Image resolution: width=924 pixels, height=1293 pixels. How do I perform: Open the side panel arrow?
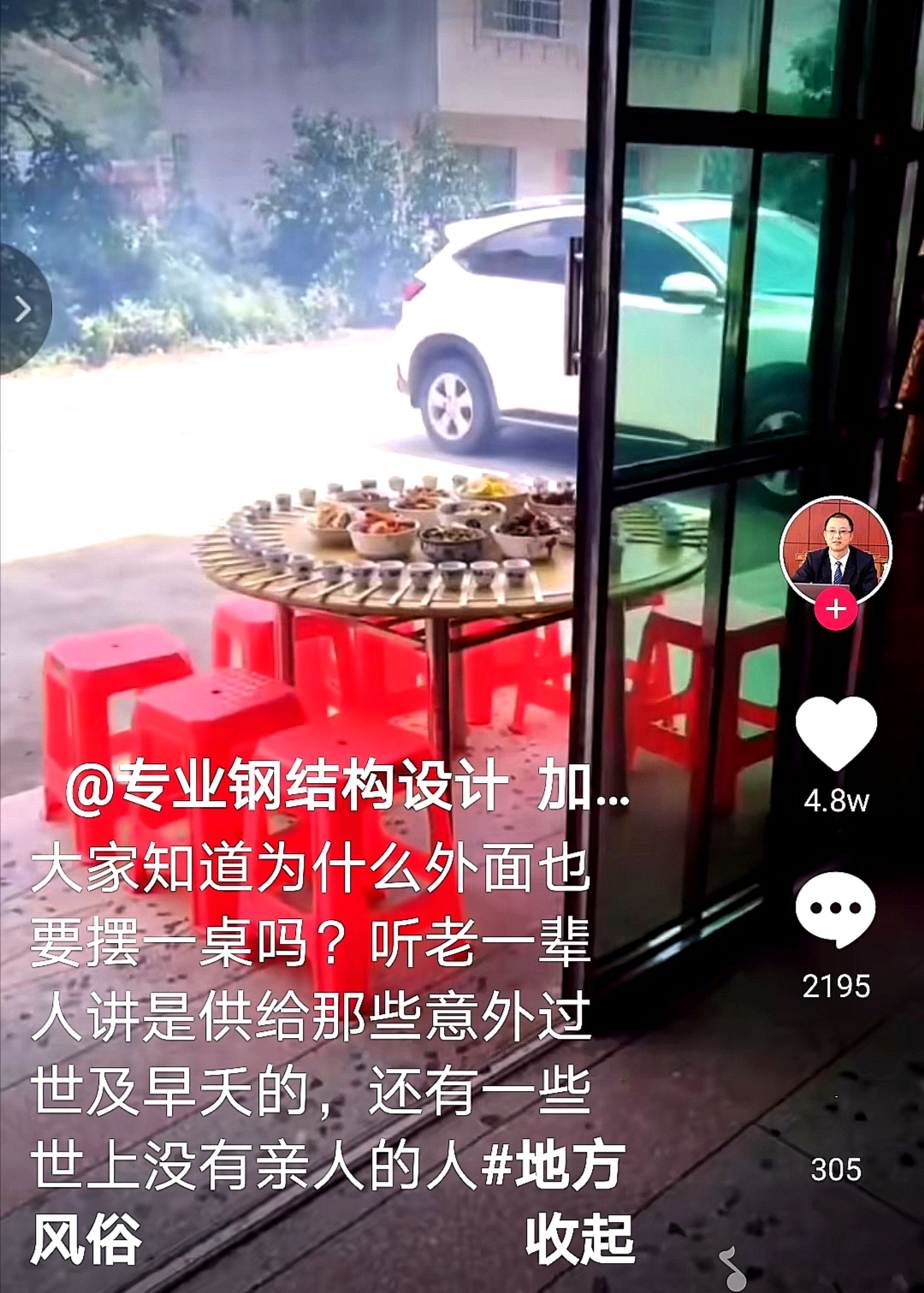(22, 309)
